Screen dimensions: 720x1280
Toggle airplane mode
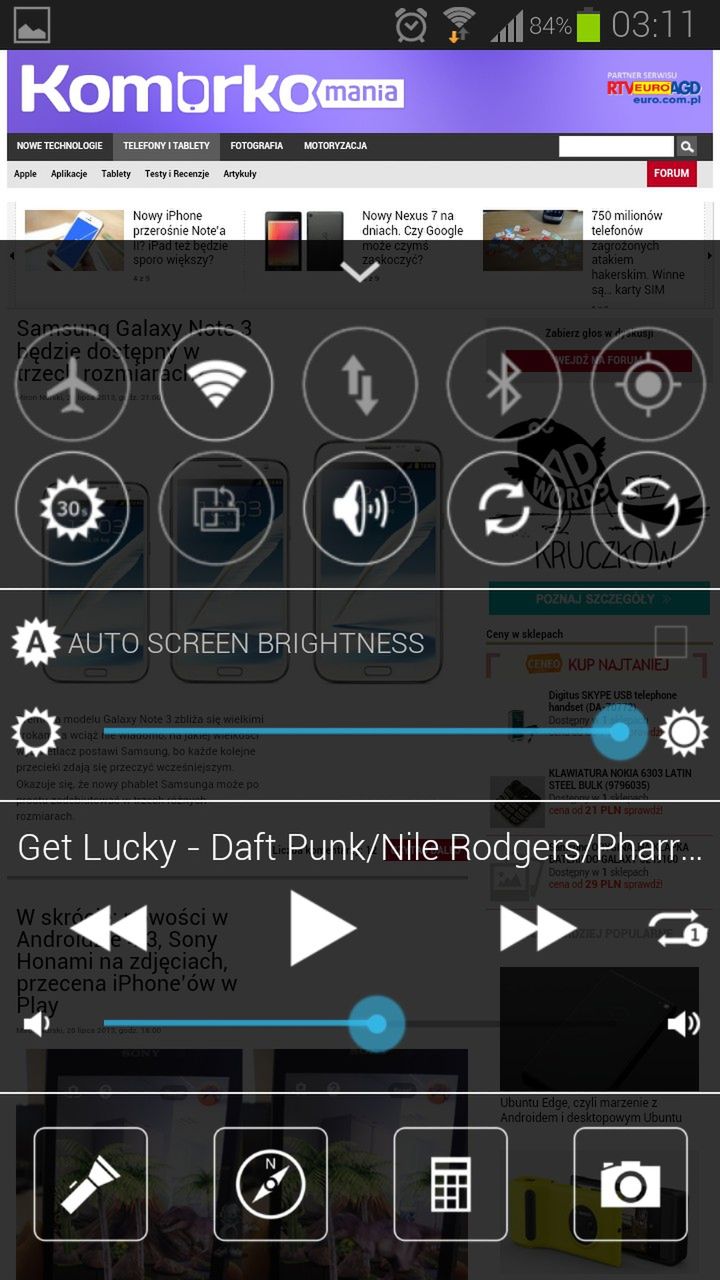[x=72, y=384]
